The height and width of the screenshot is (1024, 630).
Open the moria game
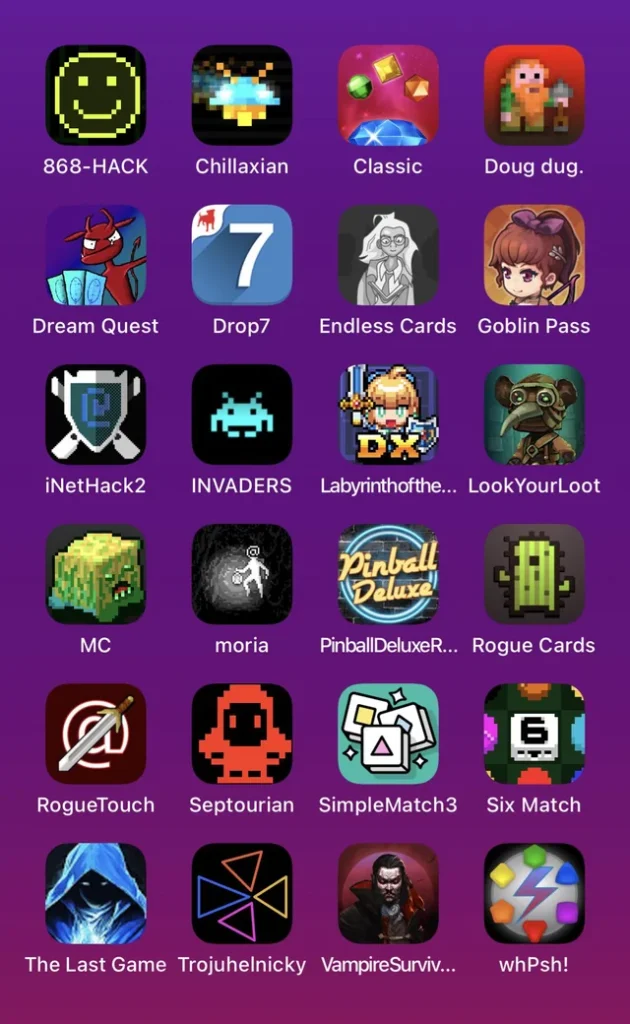[242, 574]
